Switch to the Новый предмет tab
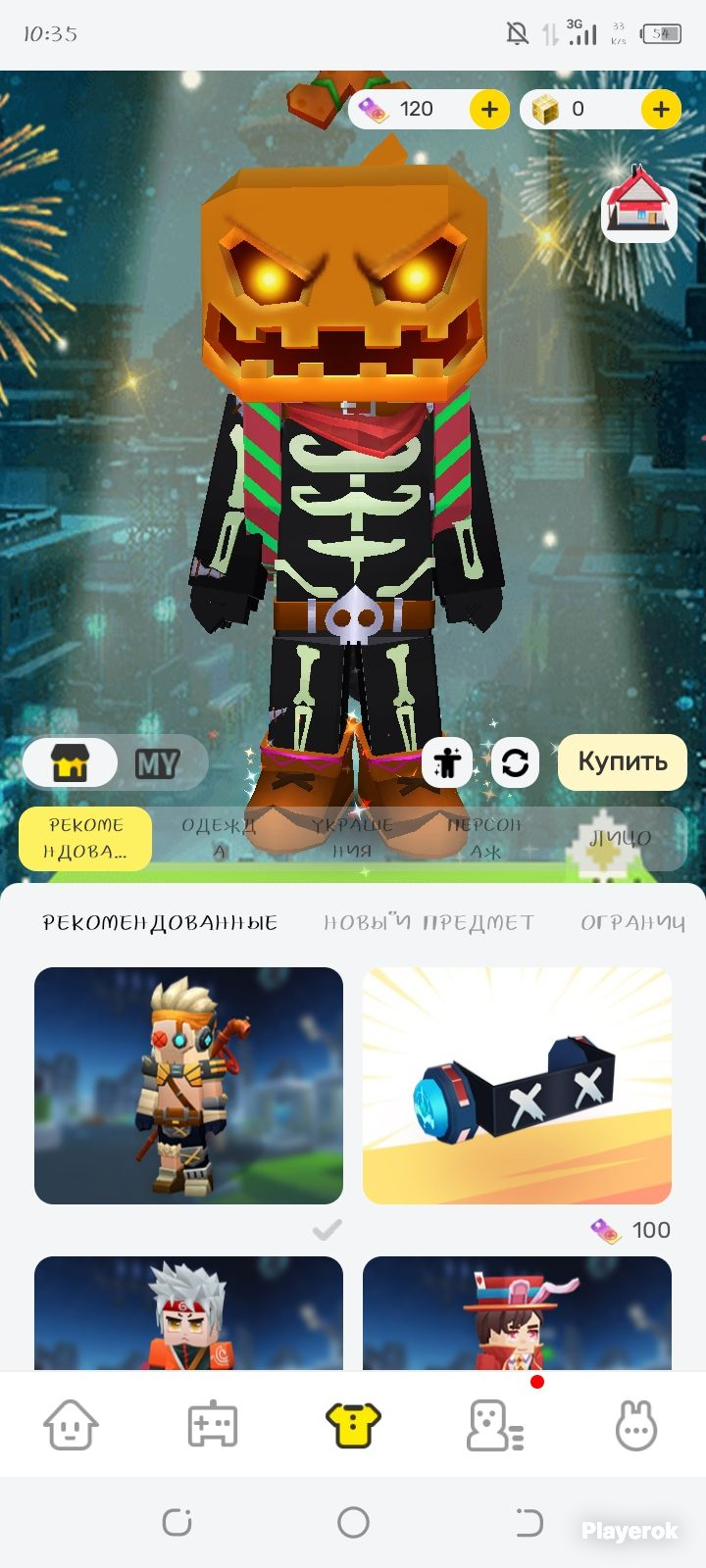The image size is (706, 1568). click(x=429, y=922)
